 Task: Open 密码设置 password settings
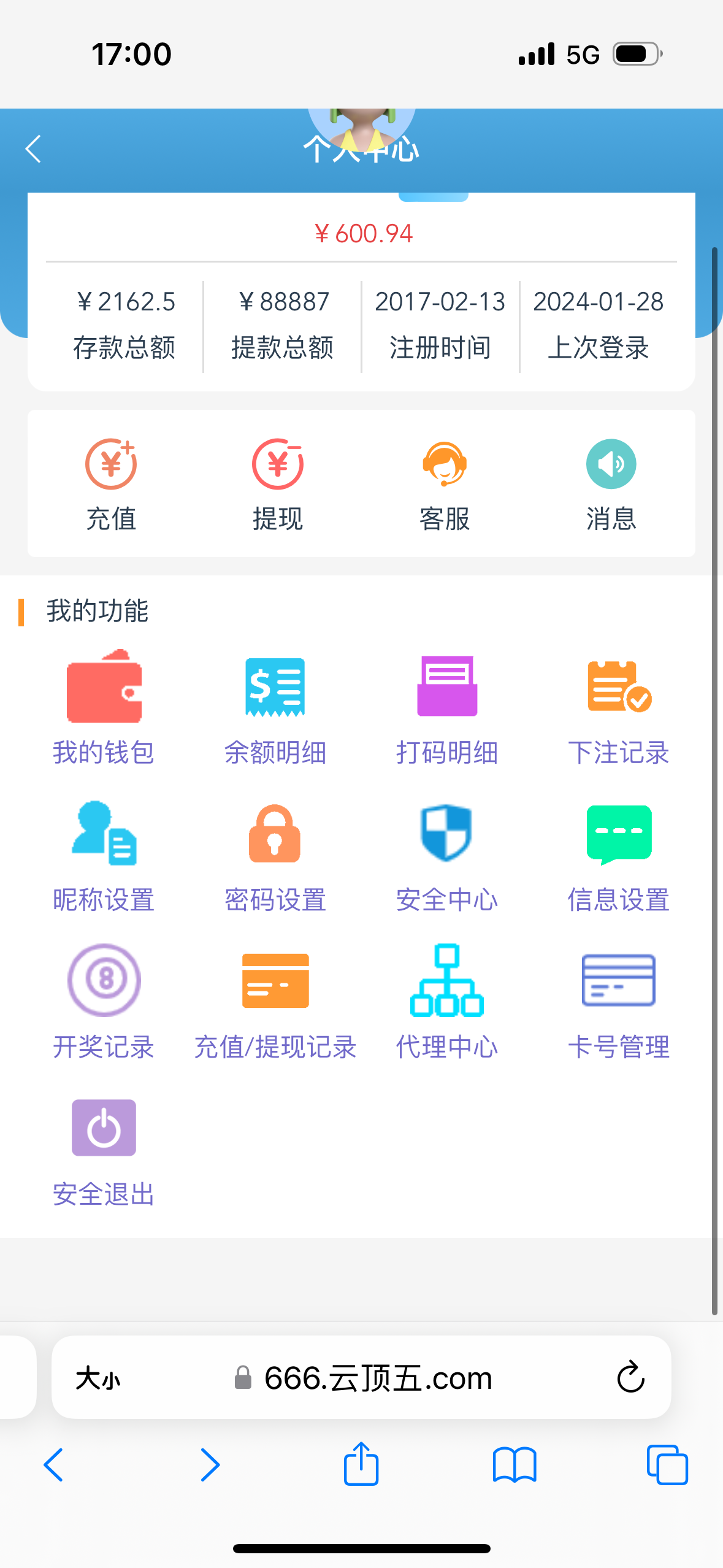275,855
